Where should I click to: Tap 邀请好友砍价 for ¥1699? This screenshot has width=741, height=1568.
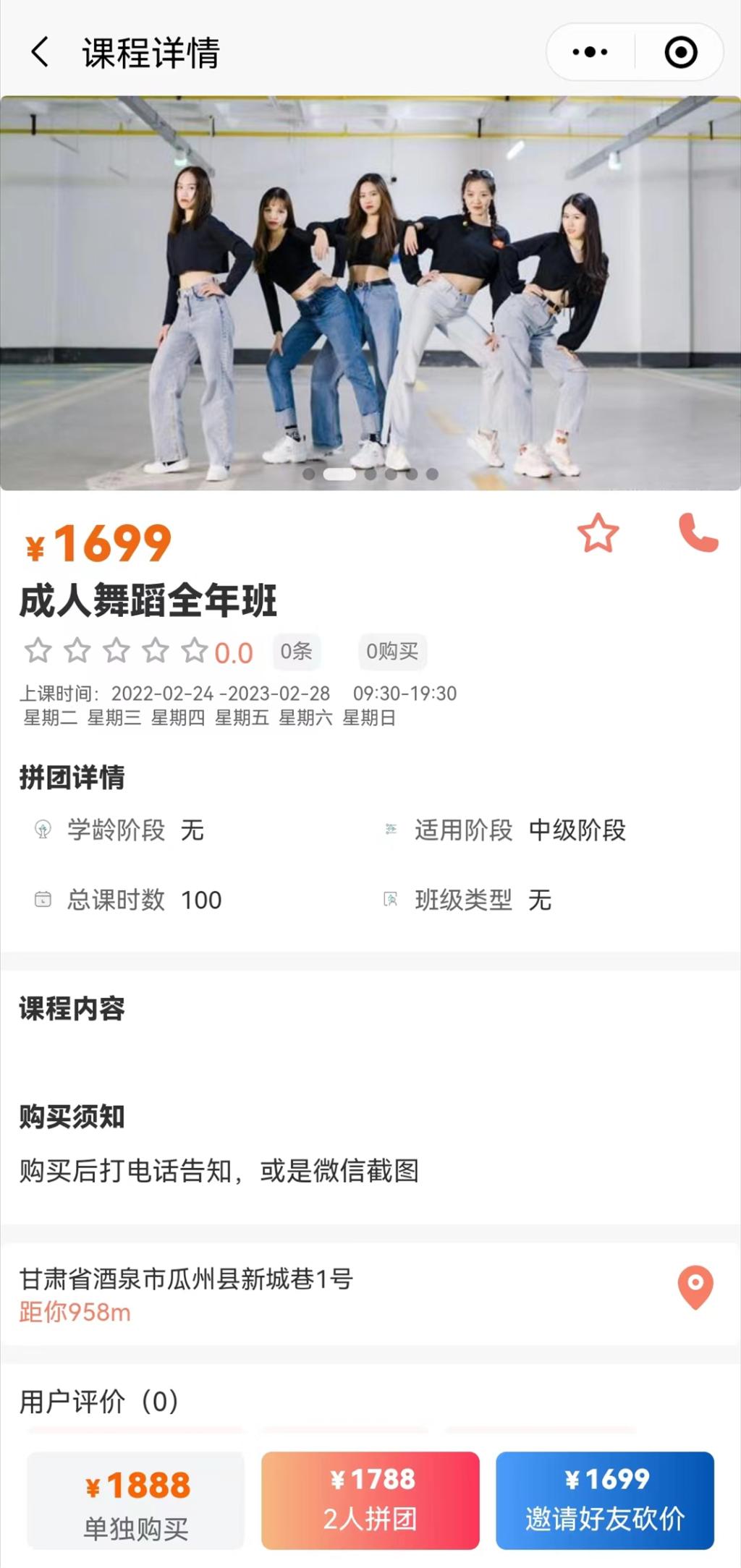coord(605,1500)
